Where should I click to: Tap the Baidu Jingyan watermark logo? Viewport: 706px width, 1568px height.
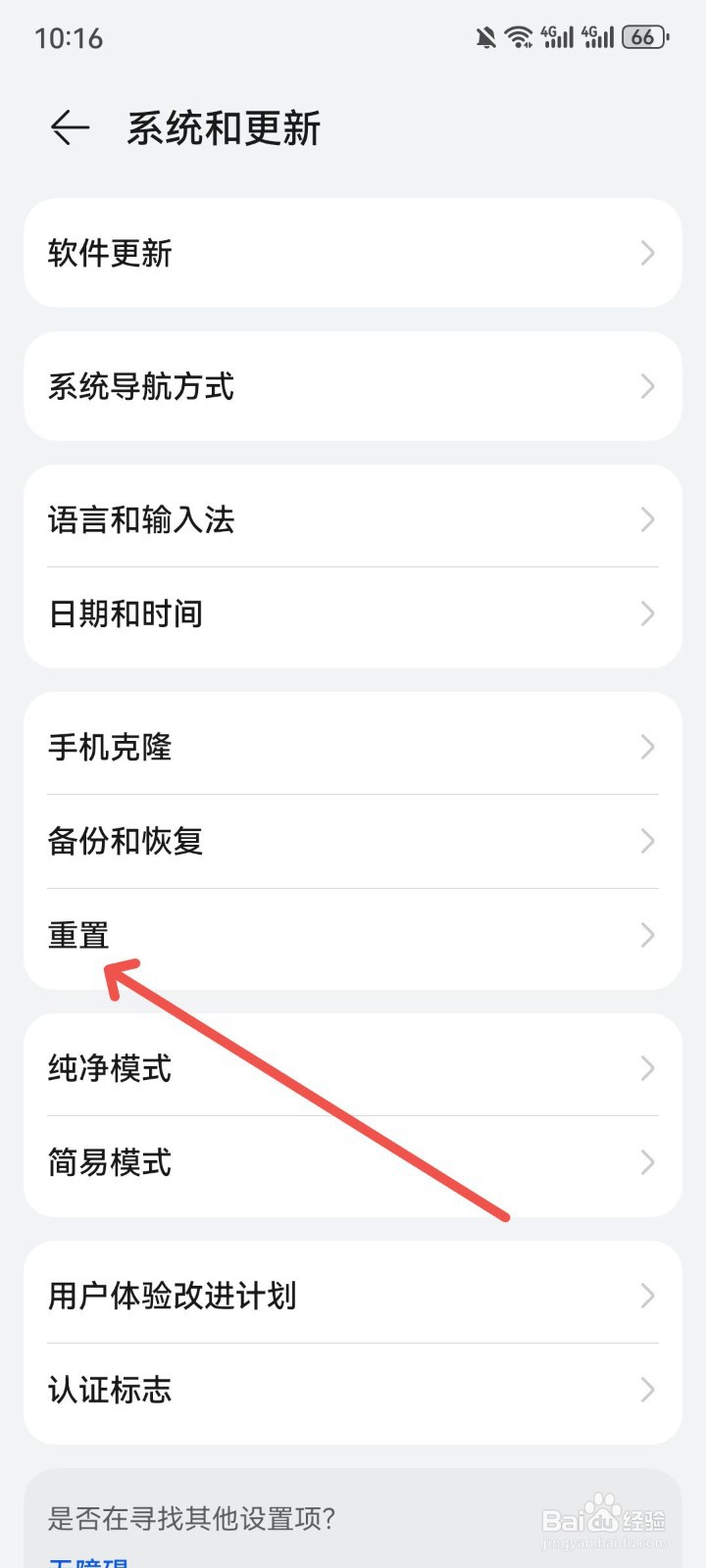(x=601, y=1517)
